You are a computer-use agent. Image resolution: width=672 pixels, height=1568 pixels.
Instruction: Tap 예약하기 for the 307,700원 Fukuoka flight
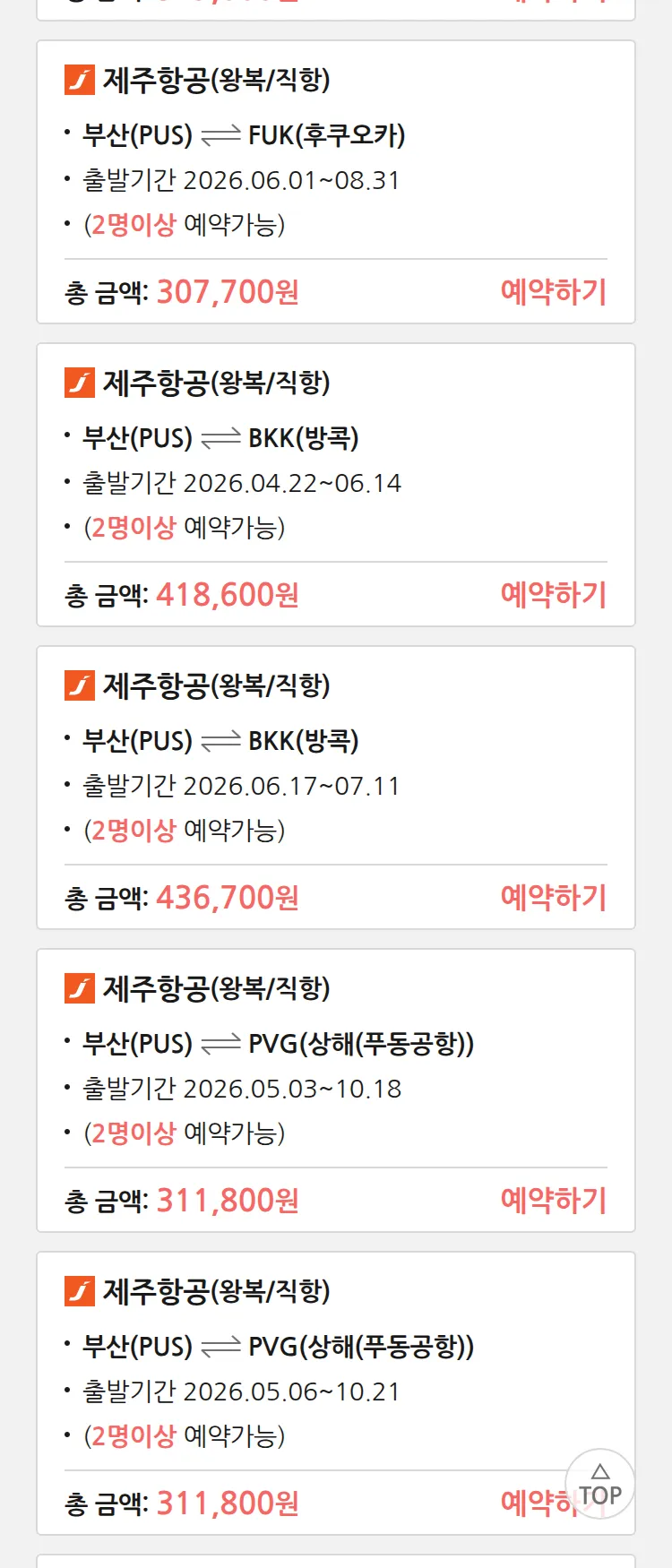(553, 292)
